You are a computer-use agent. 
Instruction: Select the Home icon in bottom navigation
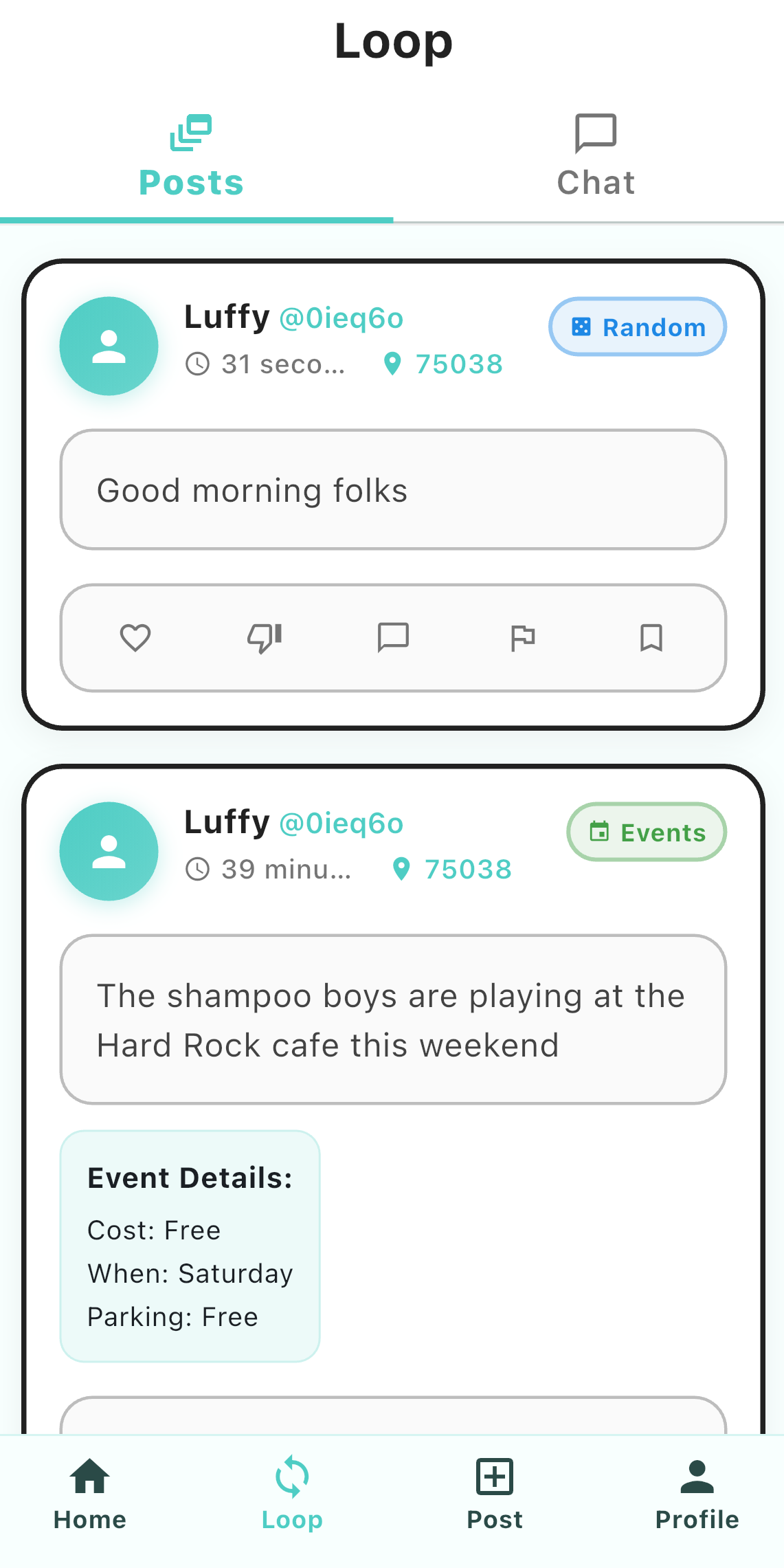pyautogui.click(x=89, y=1477)
